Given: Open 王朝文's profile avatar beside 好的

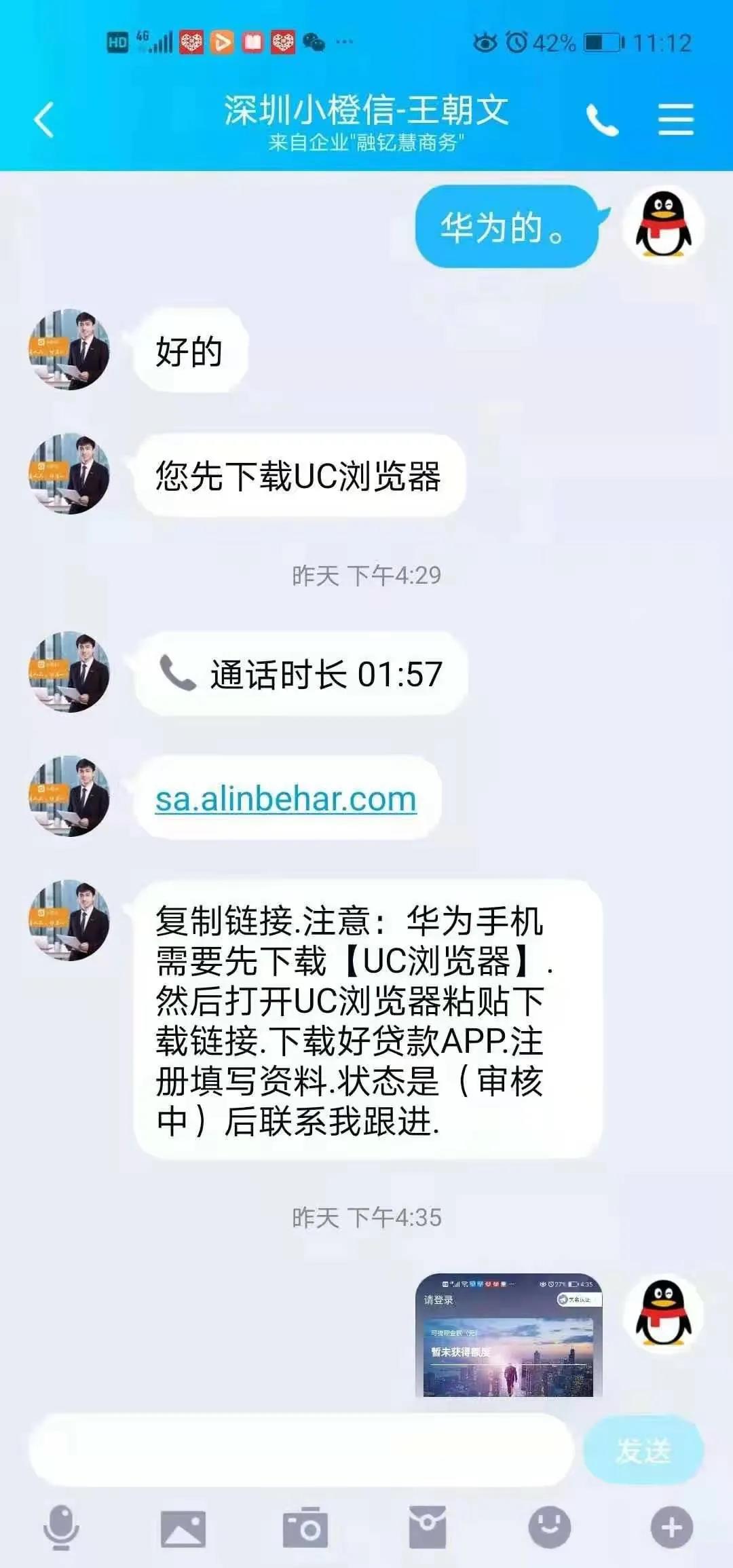Looking at the screenshot, I should click(x=69, y=350).
